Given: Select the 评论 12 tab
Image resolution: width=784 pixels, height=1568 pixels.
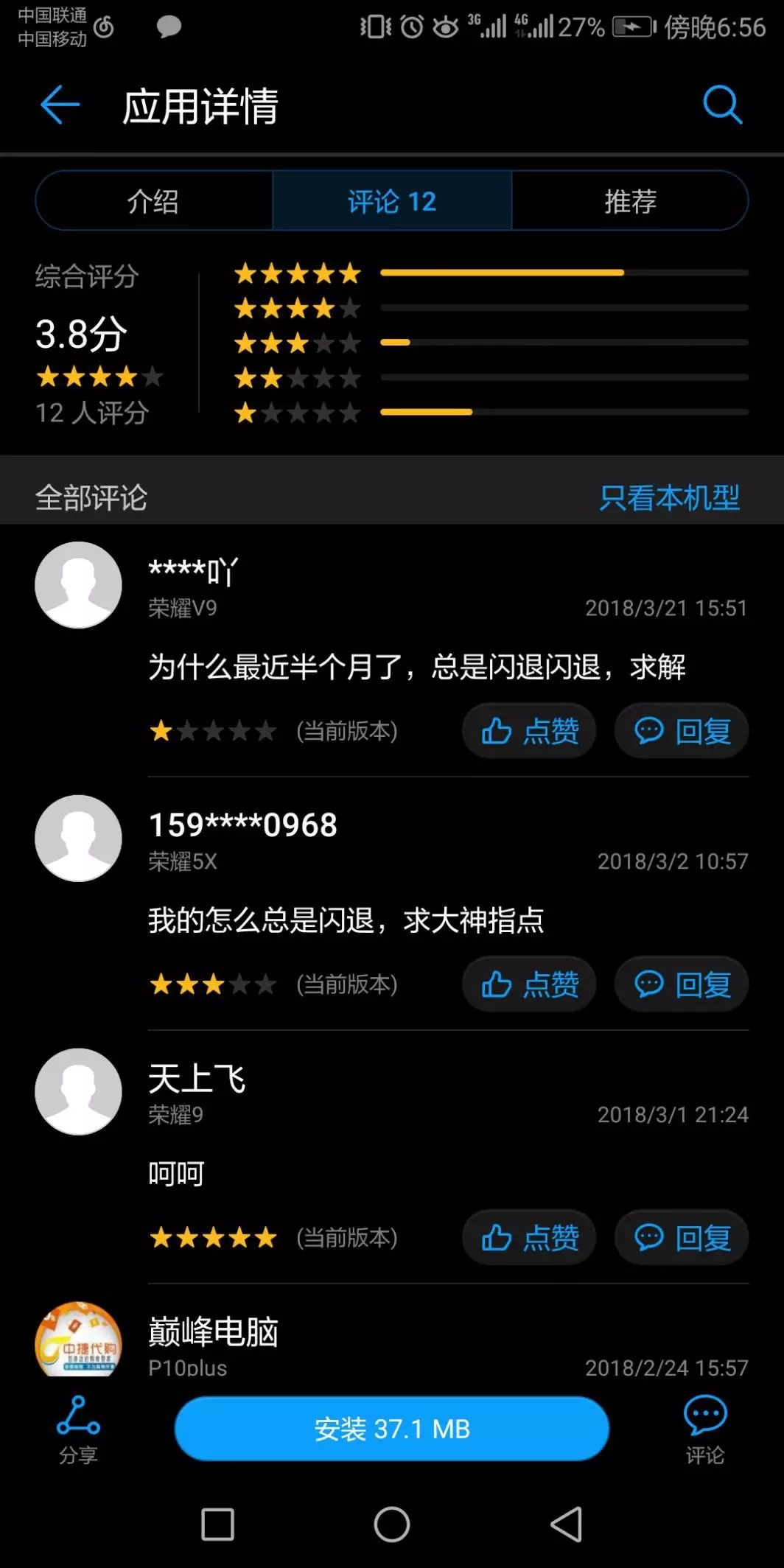Looking at the screenshot, I should pyautogui.click(x=392, y=201).
